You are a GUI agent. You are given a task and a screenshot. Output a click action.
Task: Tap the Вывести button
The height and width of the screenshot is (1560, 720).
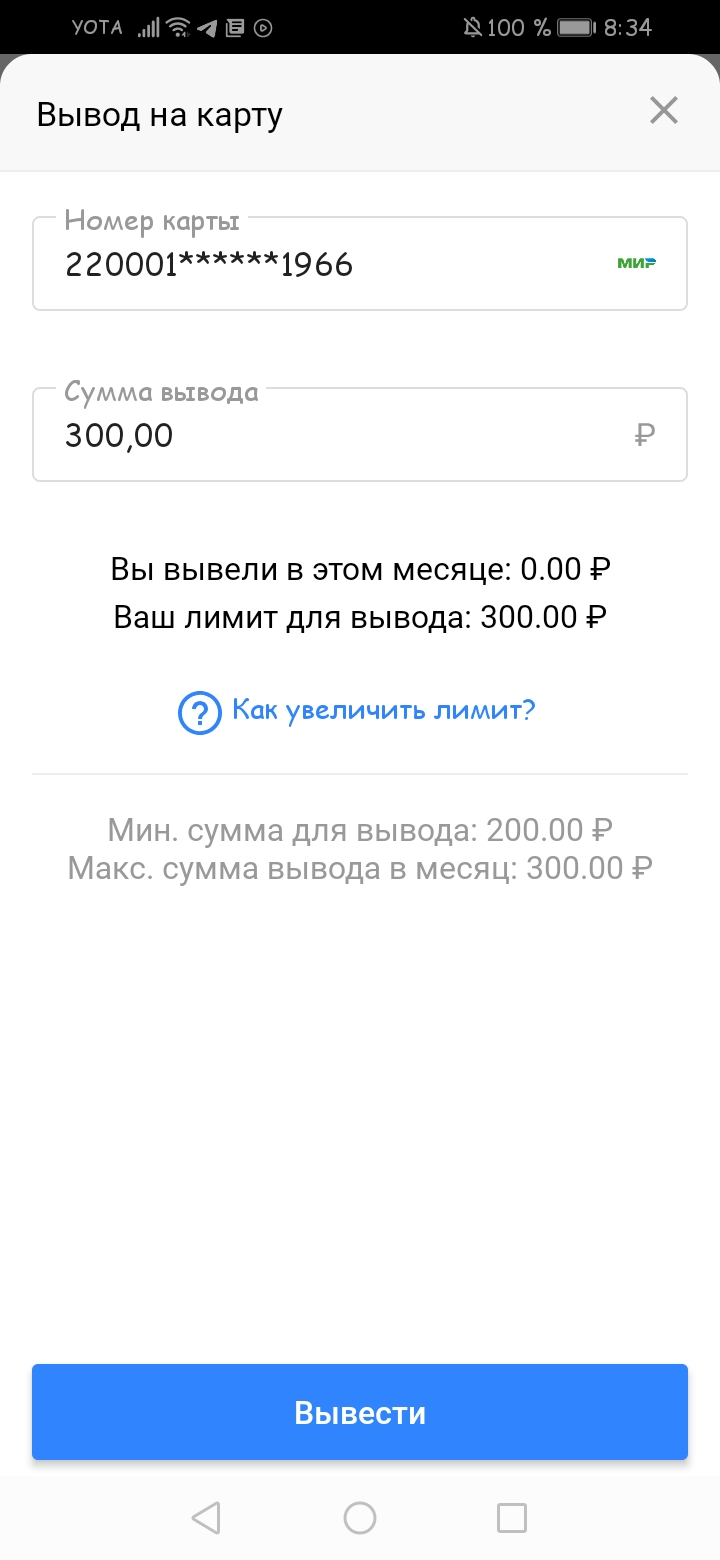[x=360, y=1412]
